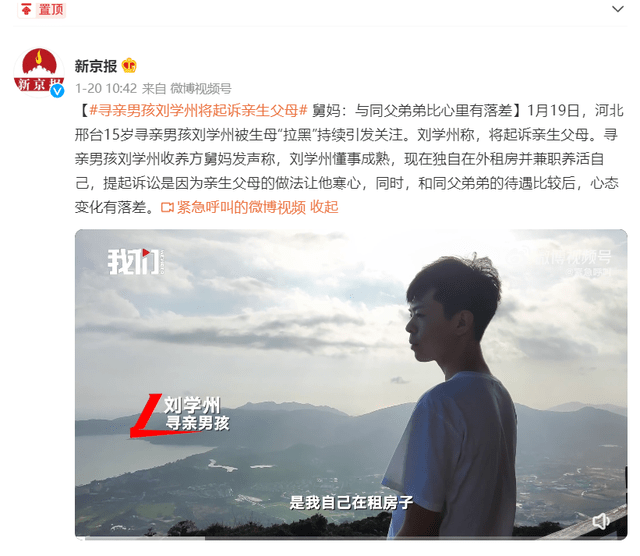Play the video of 刘学州
The height and width of the screenshot is (556, 640).
click(x=351, y=380)
